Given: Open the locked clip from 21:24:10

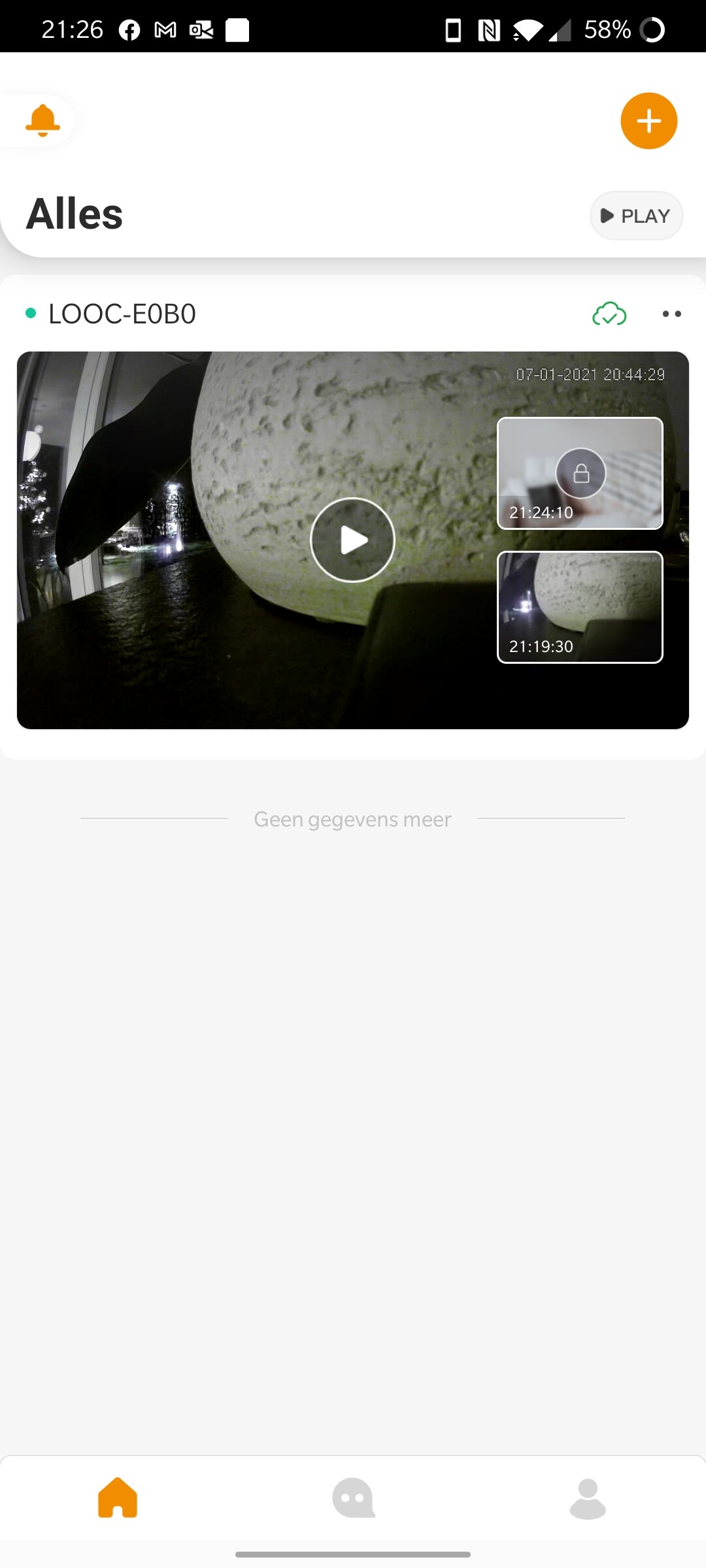Looking at the screenshot, I should click(x=580, y=474).
